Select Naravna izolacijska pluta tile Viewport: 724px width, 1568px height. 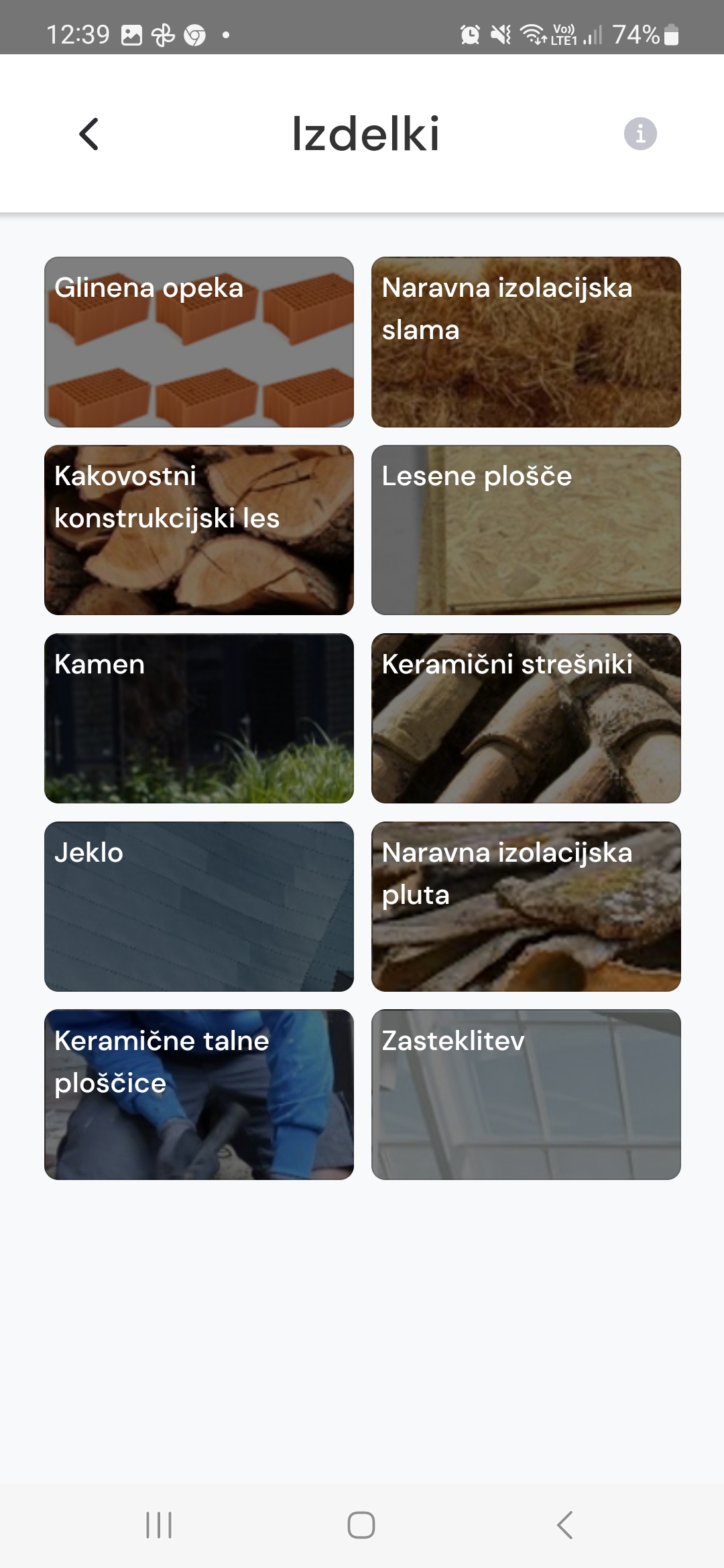[x=526, y=906]
